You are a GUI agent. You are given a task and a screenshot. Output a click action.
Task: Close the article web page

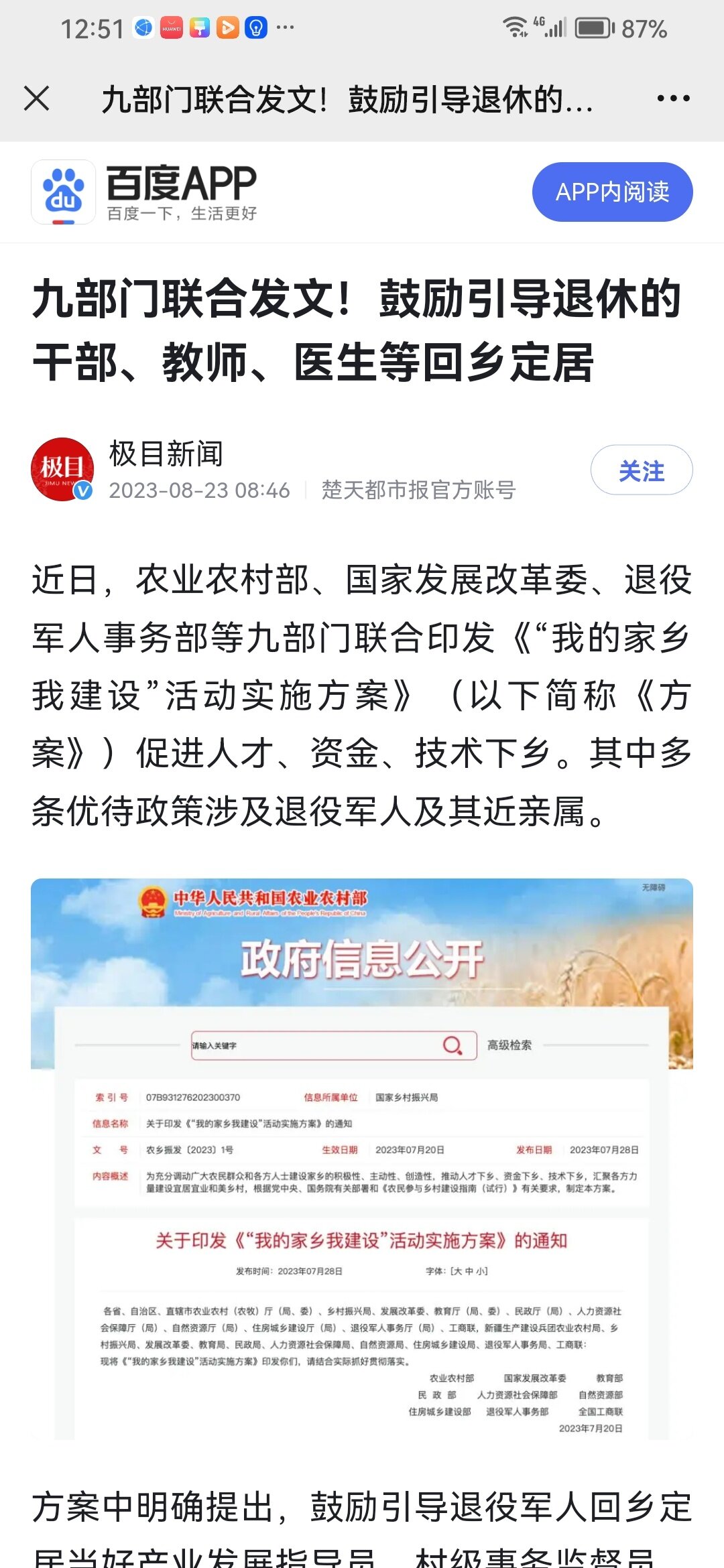coord(37,99)
